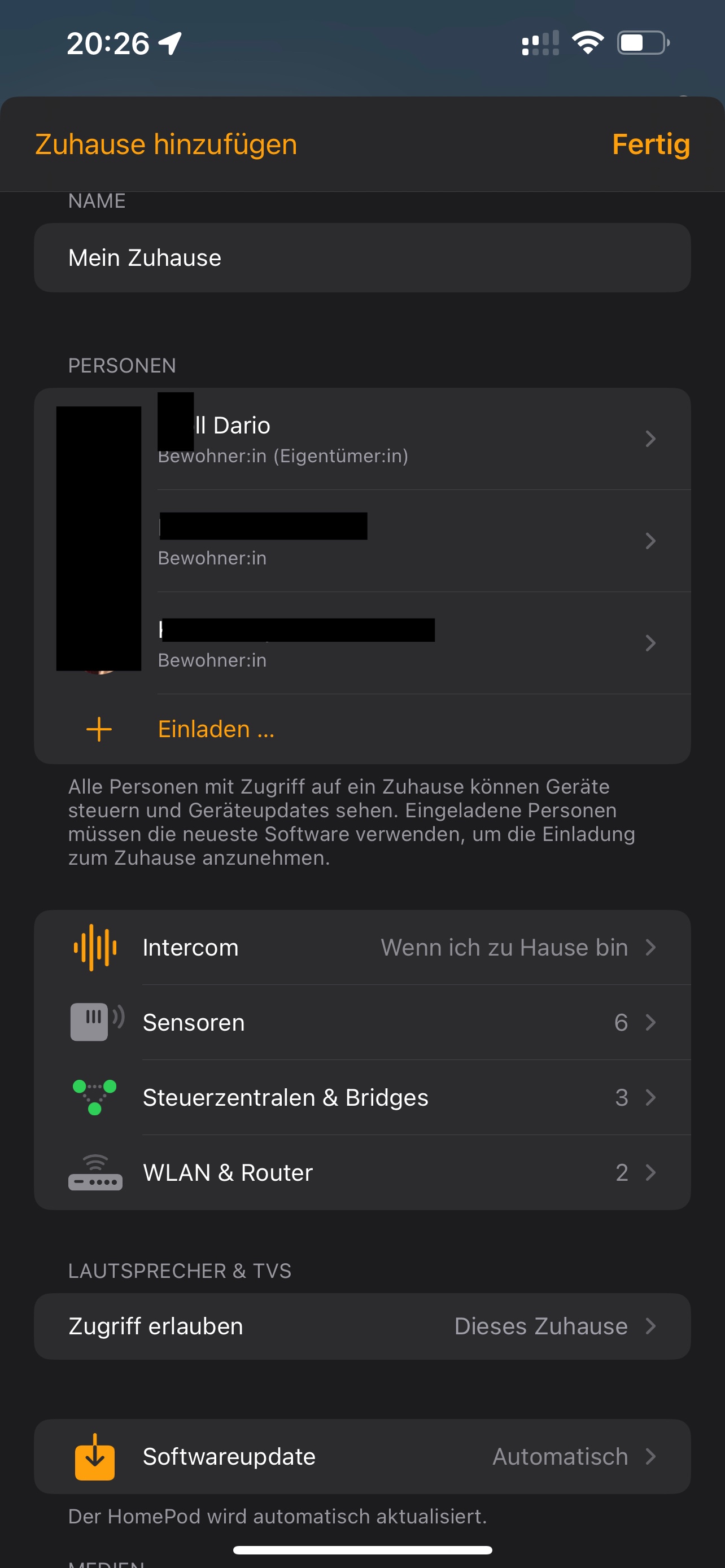The width and height of the screenshot is (725, 1568).
Task: Tap Zuhause hinzufügen in the header
Action: coord(165,144)
